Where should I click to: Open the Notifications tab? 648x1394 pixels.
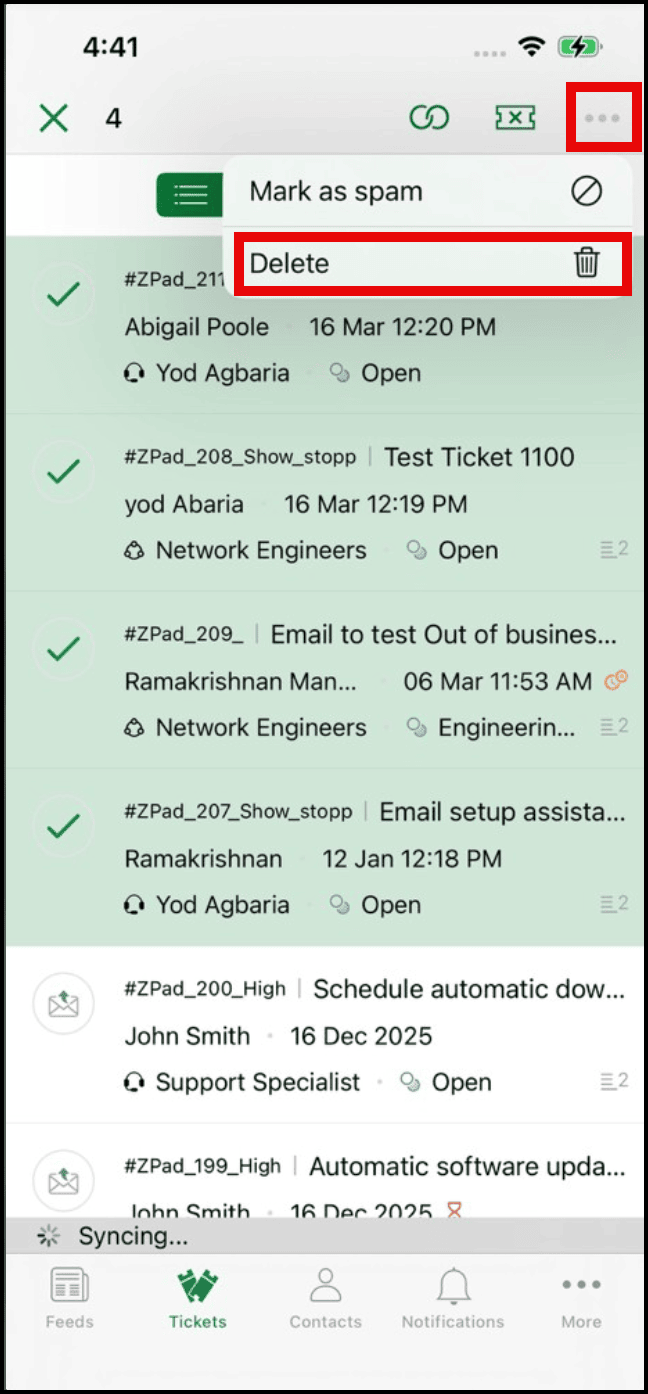point(453,1298)
